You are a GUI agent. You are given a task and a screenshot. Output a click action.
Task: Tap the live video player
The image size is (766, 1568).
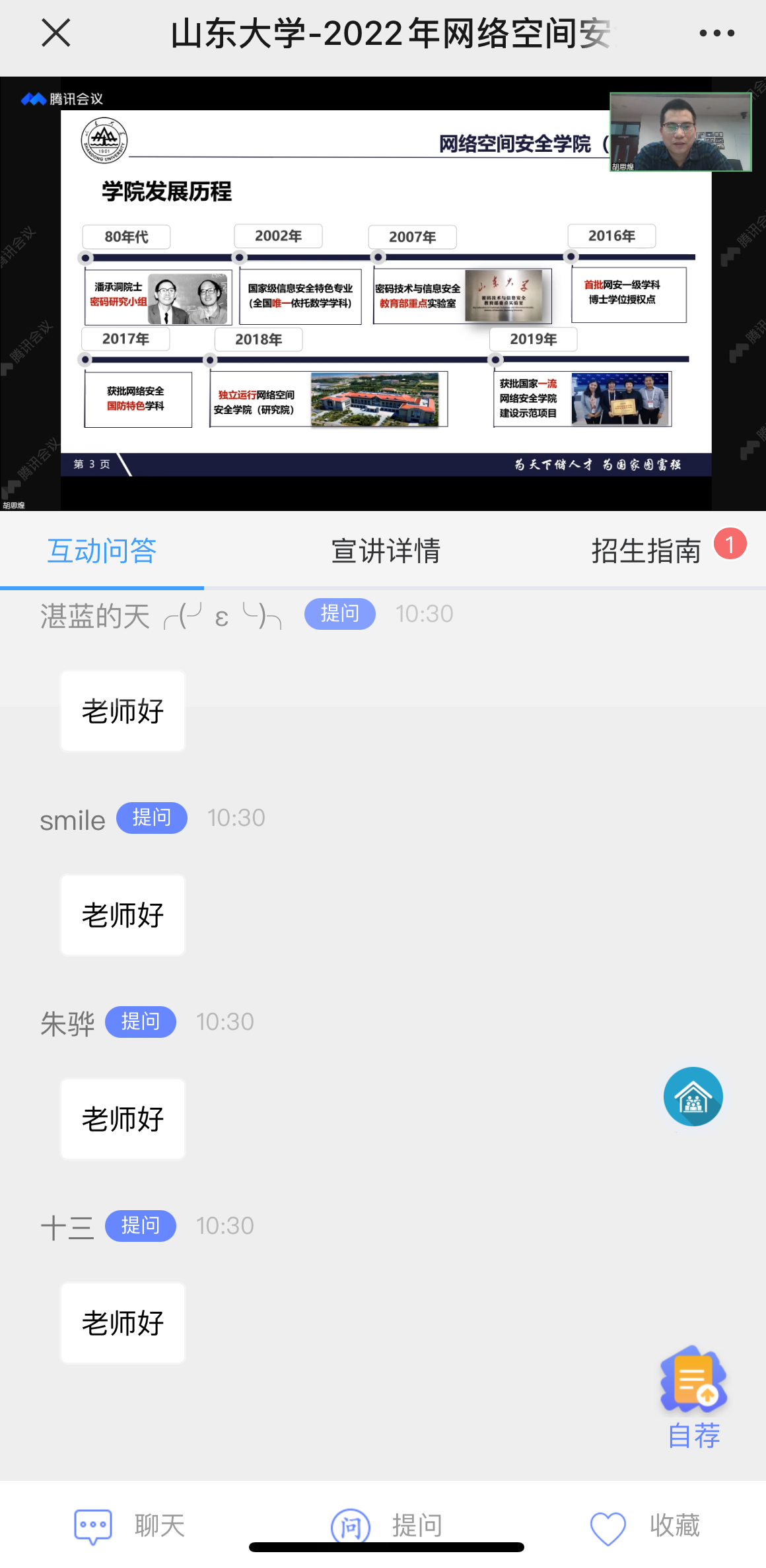tap(383, 294)
